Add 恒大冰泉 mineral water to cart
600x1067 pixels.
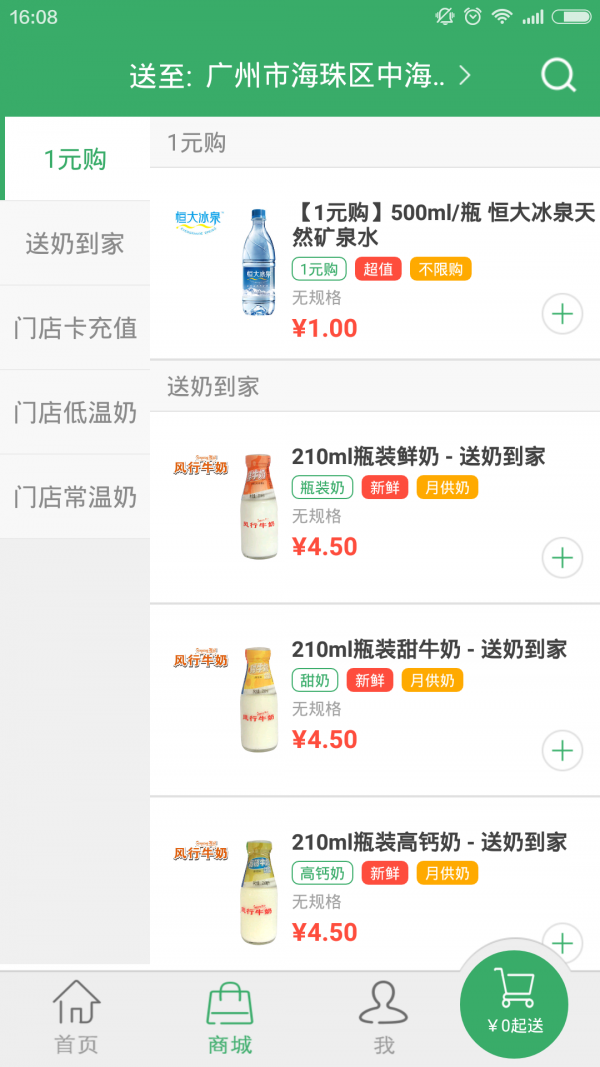562,314
